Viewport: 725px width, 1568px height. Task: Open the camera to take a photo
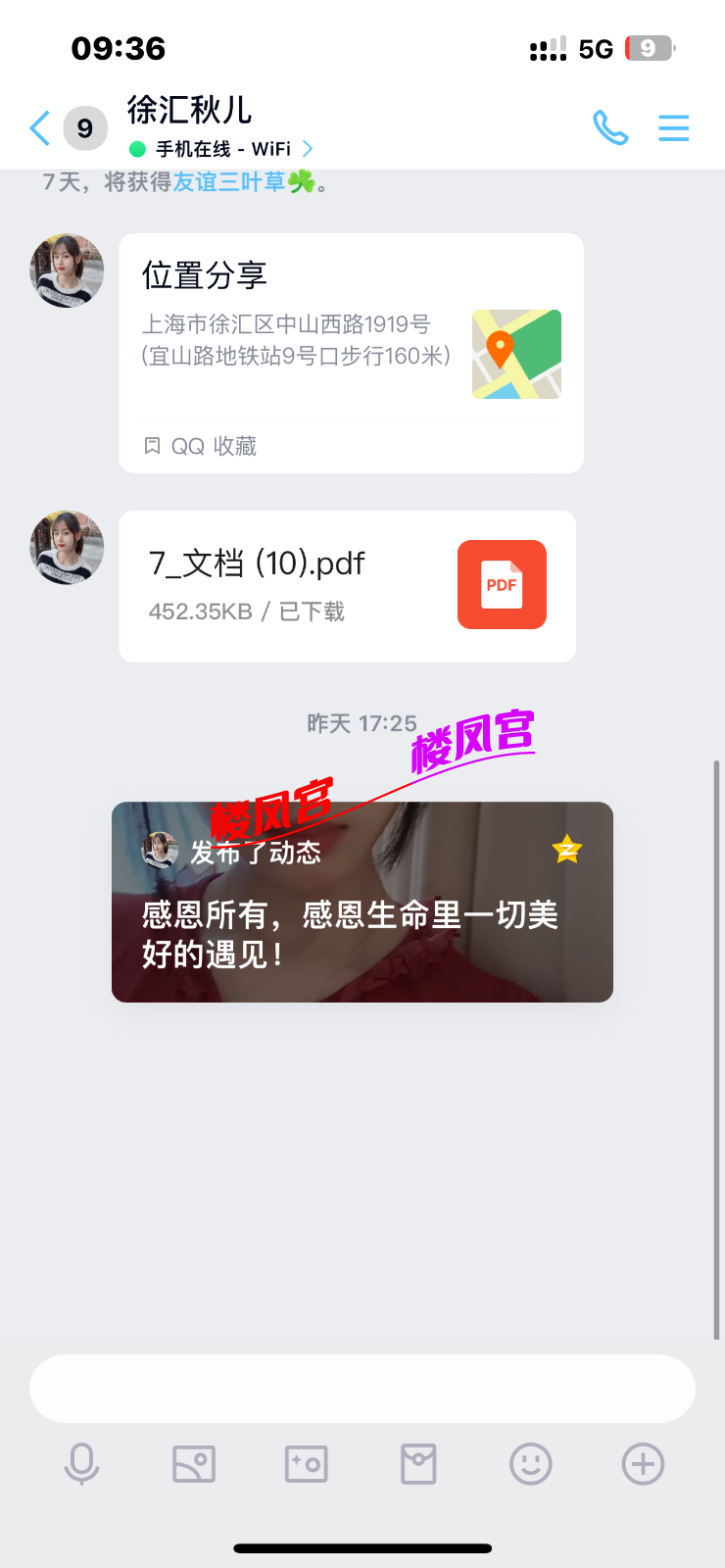click(306, 1464)
